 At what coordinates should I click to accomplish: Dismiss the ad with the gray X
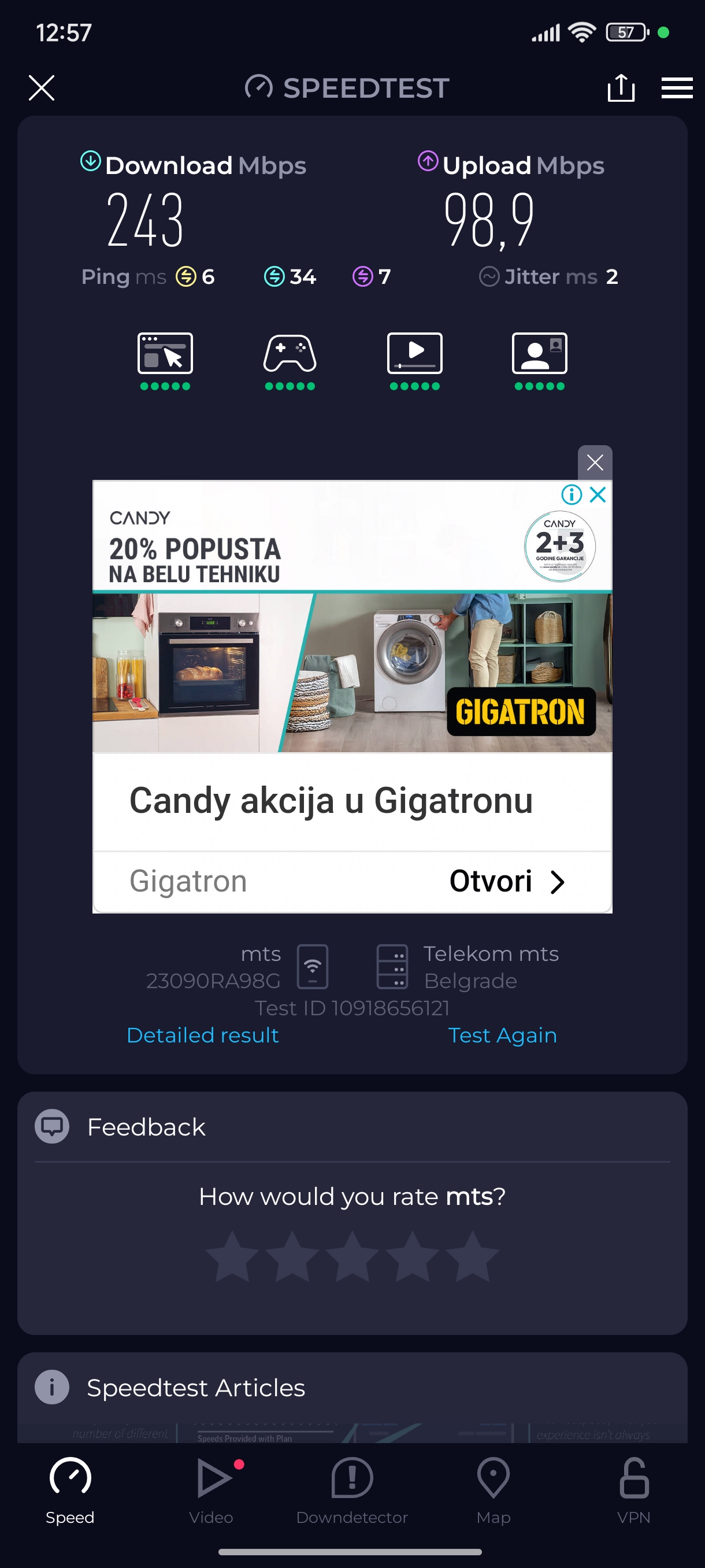click(x=594, y=463)
